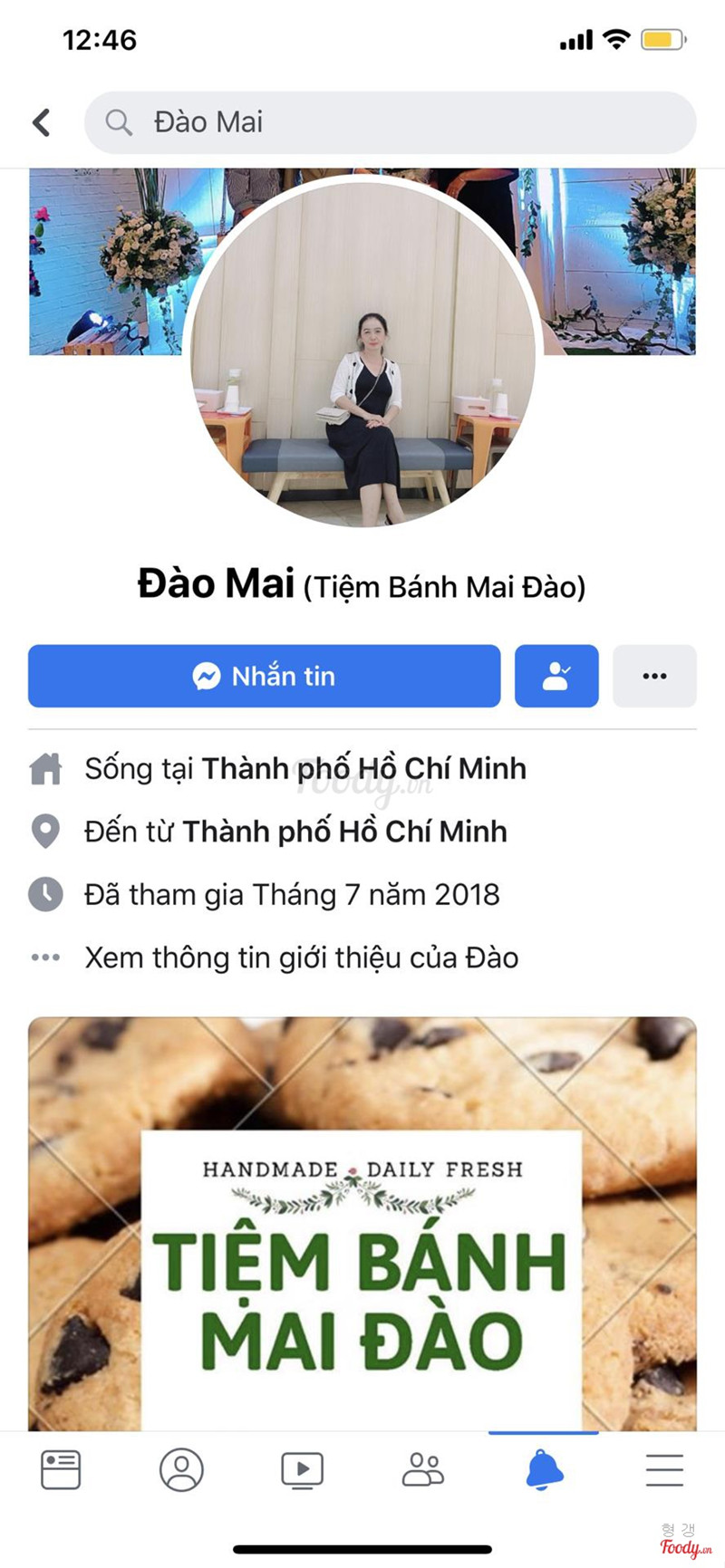Open the notifications bell tab
Image resolution: width=725 pixels, height=1568 pixels.
544,1469
